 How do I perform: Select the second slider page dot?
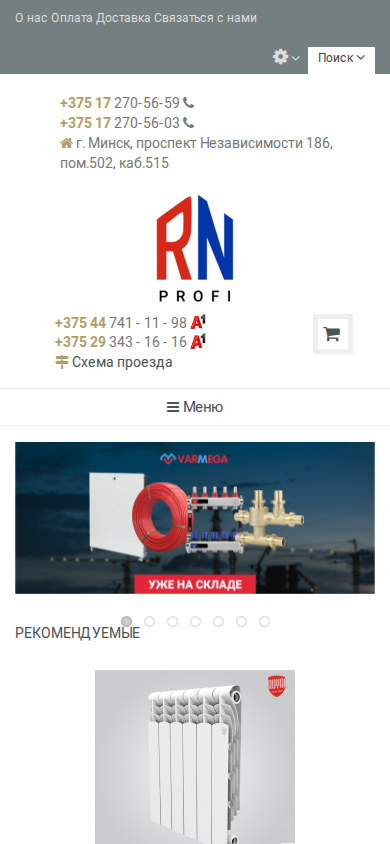pyautogui.click(x=150, y=622)
